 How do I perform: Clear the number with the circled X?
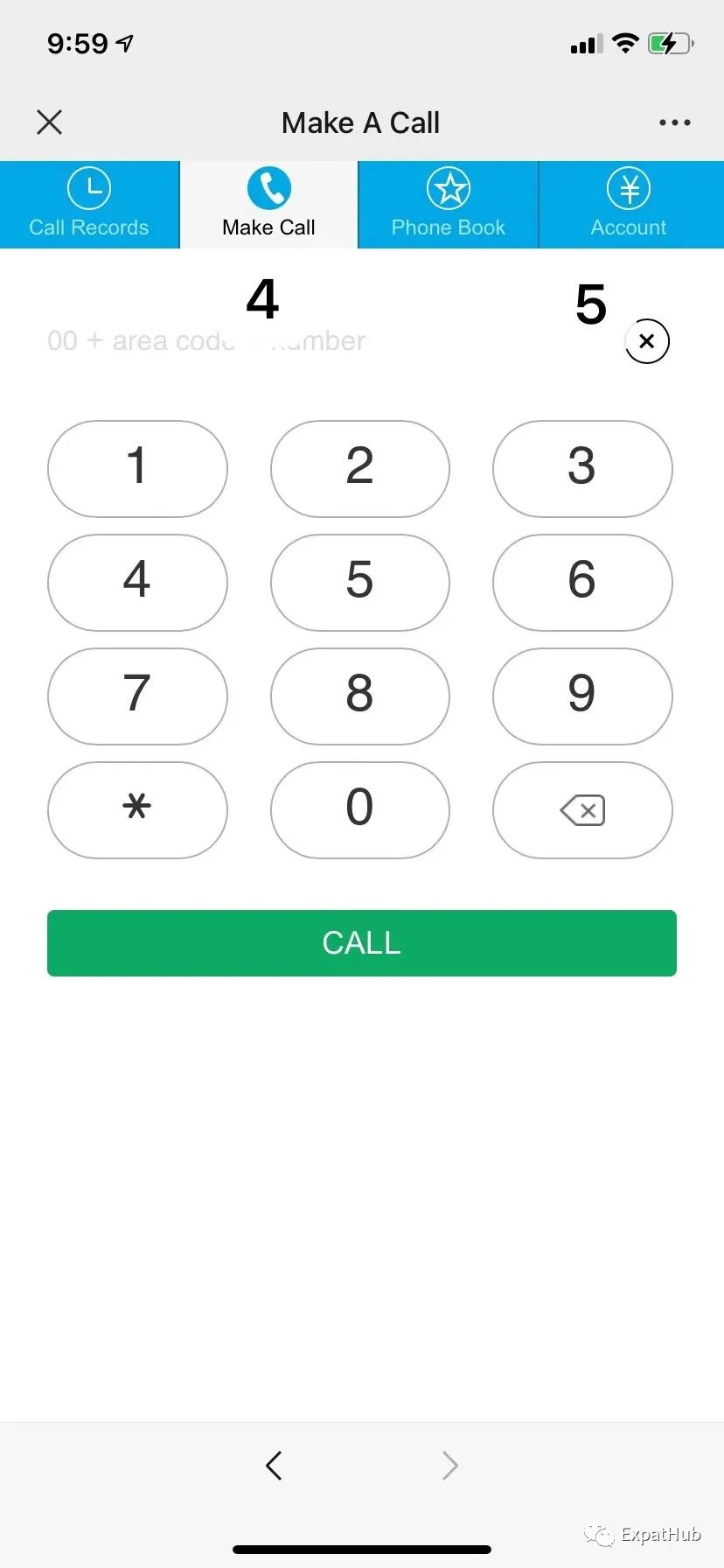pos(647,341)
